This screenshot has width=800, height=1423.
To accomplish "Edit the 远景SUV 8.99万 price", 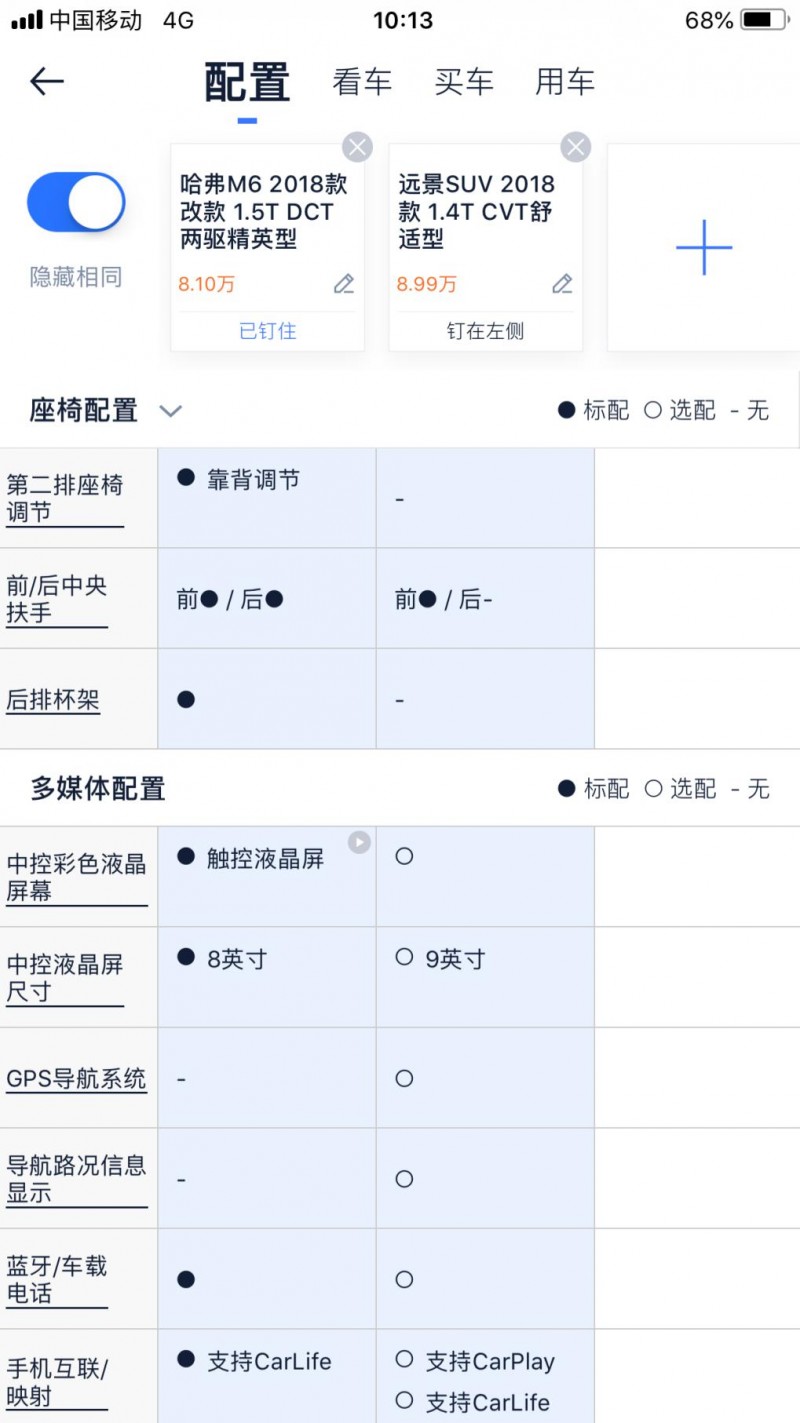I will [x=562, y=284].
